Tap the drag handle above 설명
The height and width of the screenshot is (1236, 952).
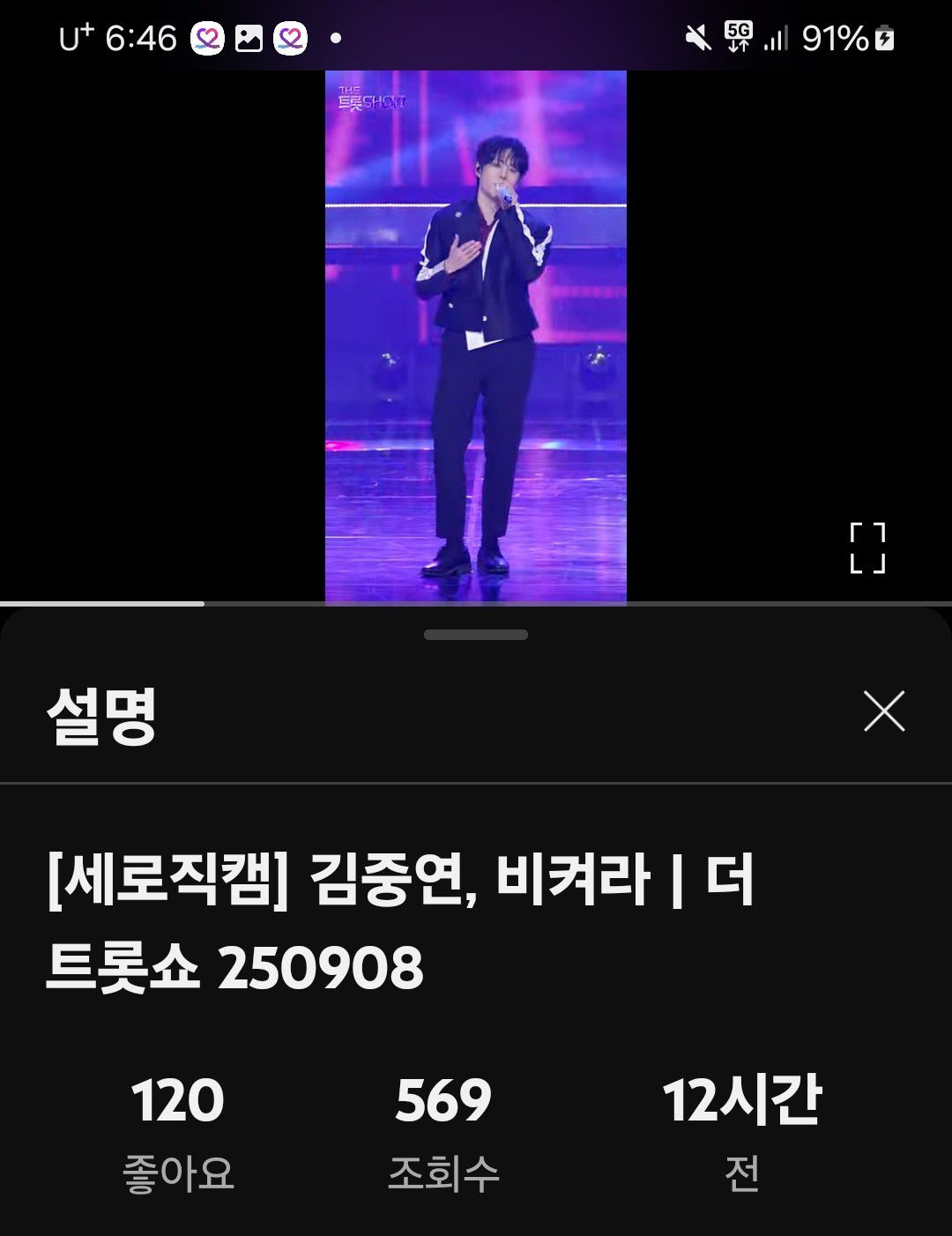(476, 635)
